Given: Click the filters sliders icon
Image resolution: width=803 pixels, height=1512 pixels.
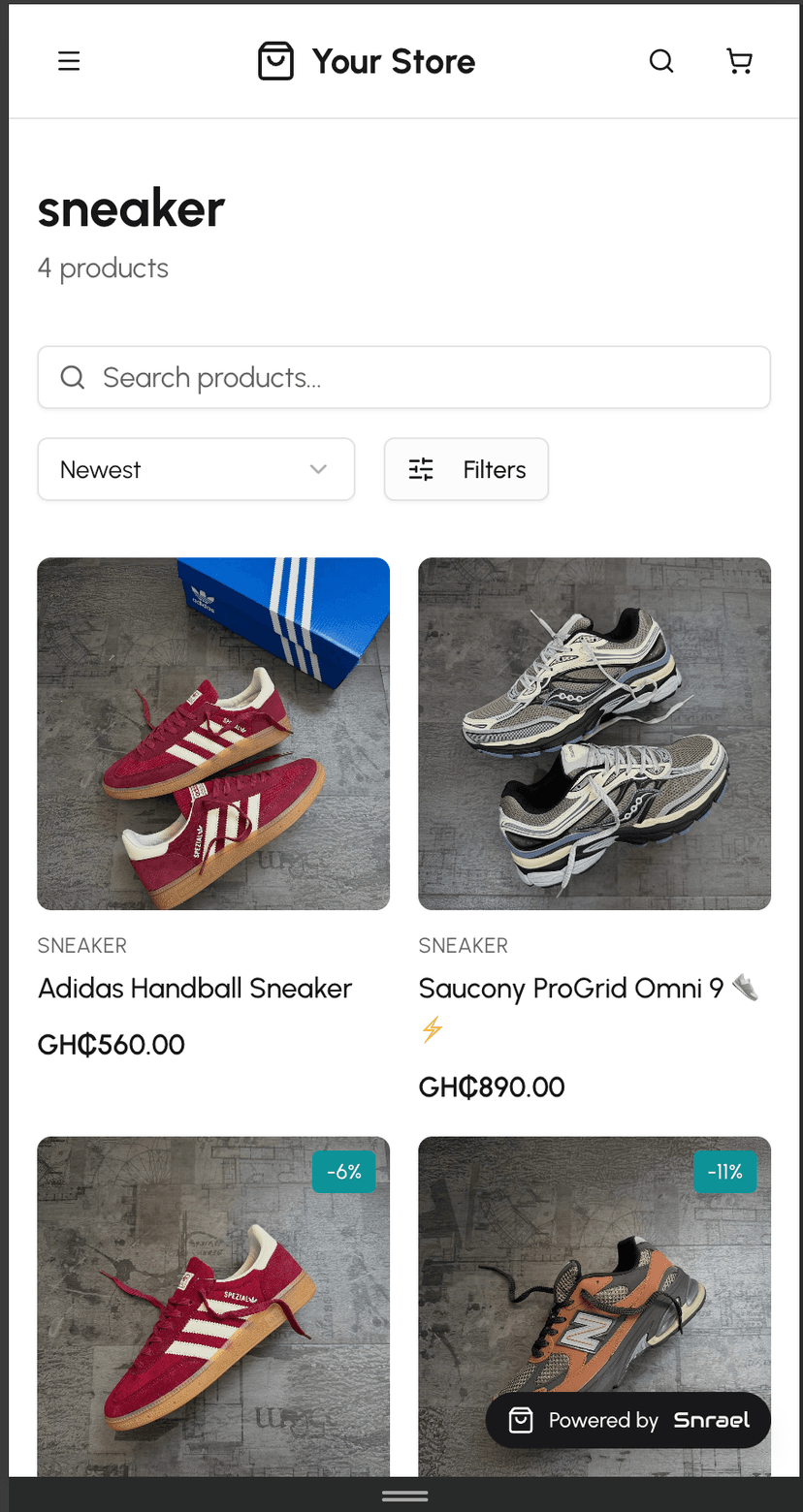Looking at the screenshot, I should (x=420, y=469).
